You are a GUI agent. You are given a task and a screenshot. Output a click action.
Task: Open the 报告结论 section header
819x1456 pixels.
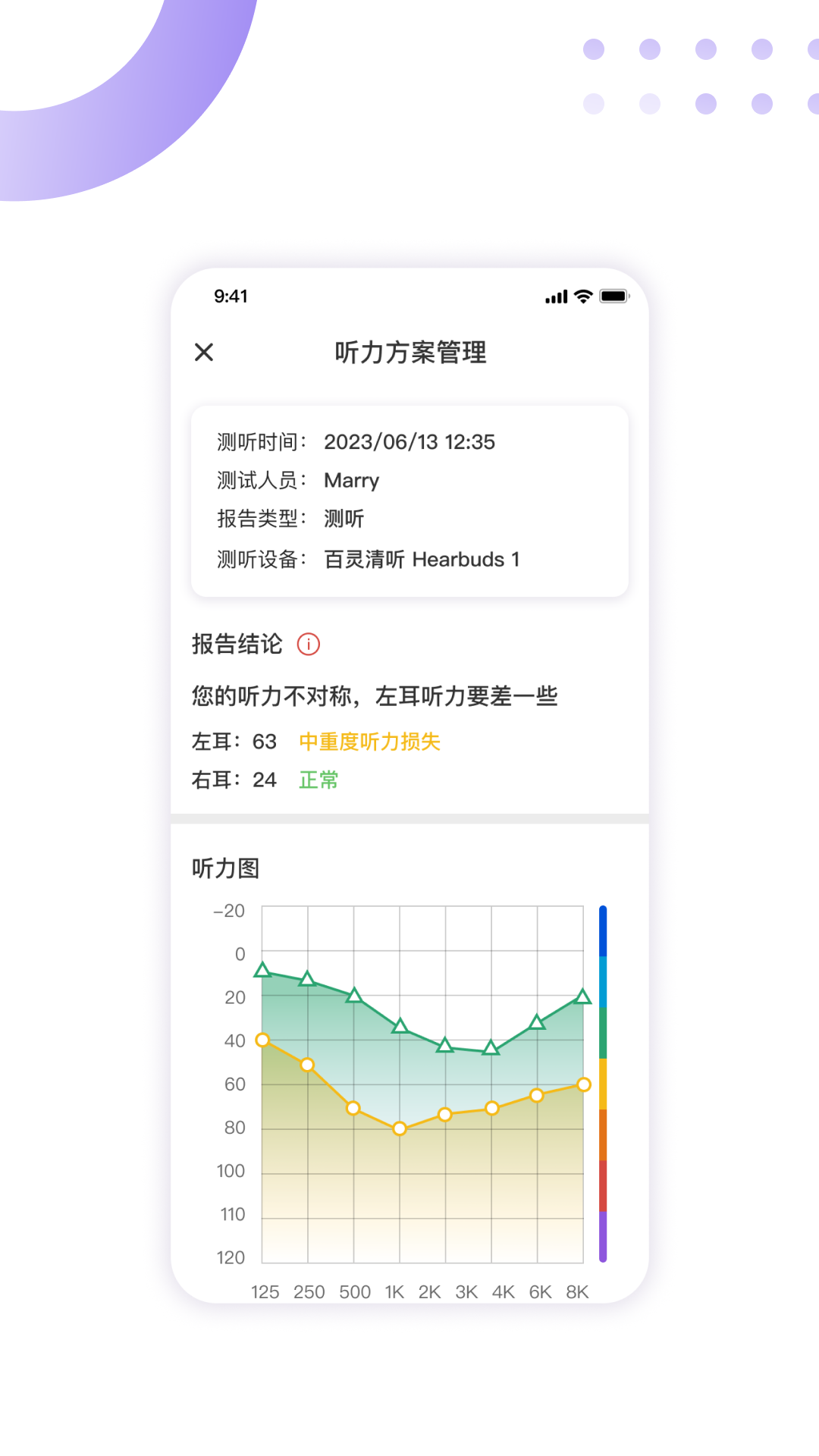coord(236,643)
